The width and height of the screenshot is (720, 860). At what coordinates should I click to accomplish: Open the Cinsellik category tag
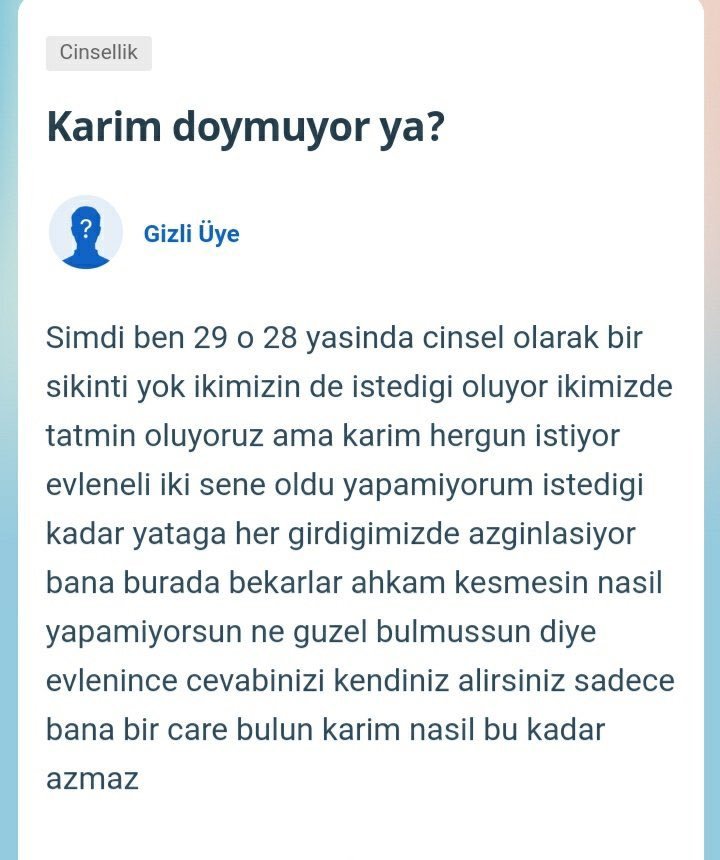[98, 53]
